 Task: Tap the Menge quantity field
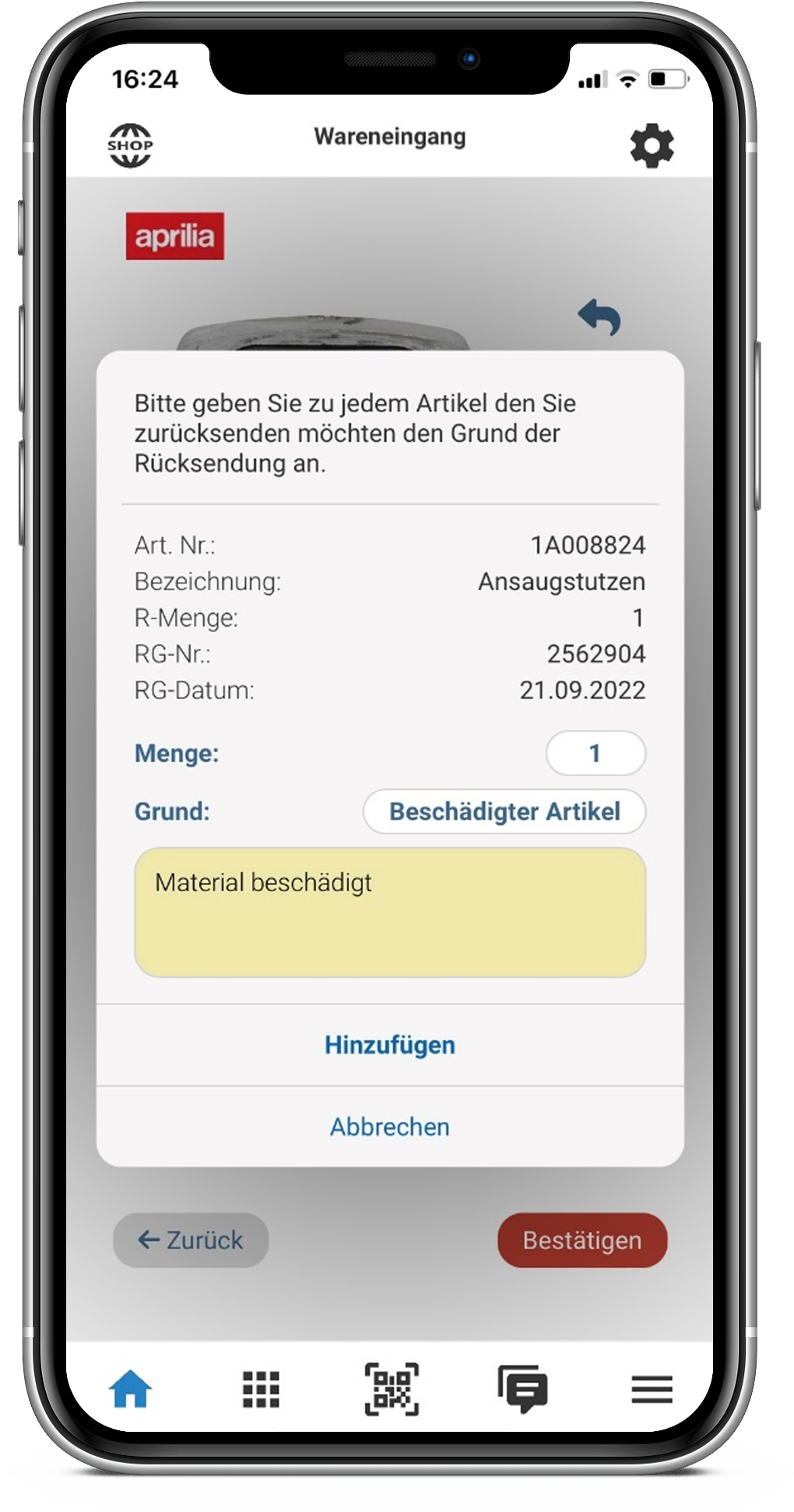pos(595,752)
